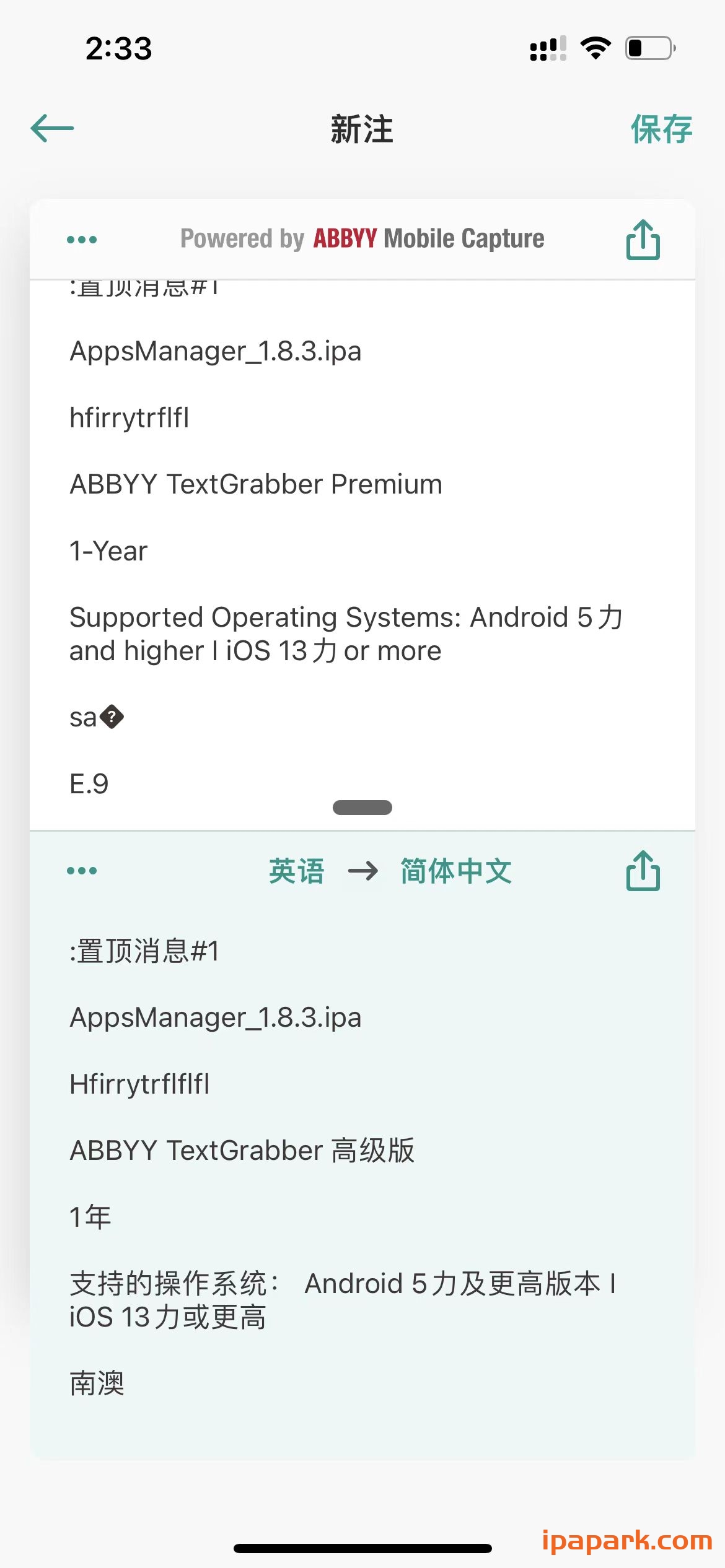The image size is (725, 1568).
Task: Open the three-dot menu on translation panel
Action: (x=82, y=869)
